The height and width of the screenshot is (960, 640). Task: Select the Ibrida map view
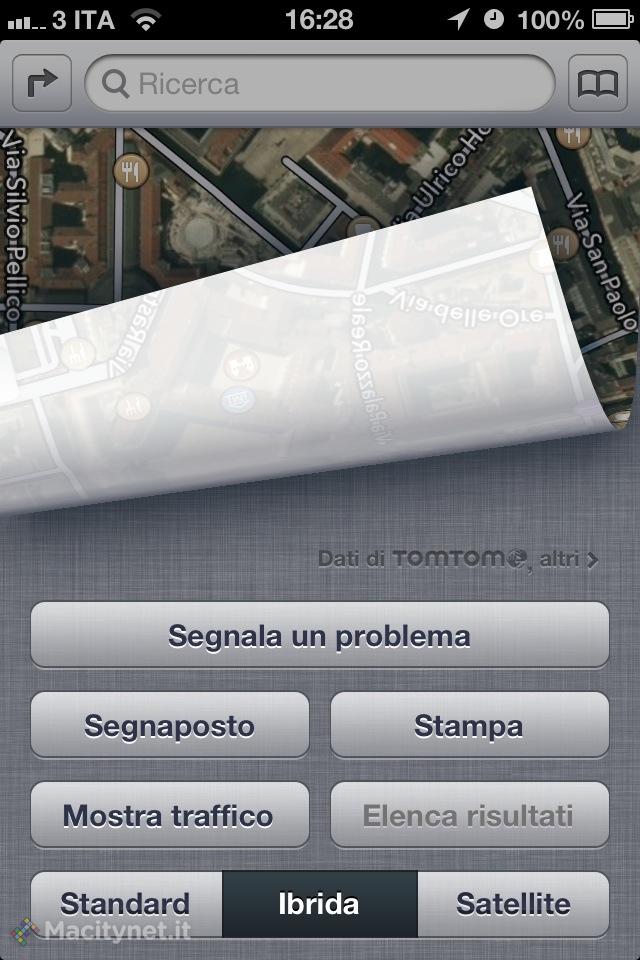pos(319,904)
